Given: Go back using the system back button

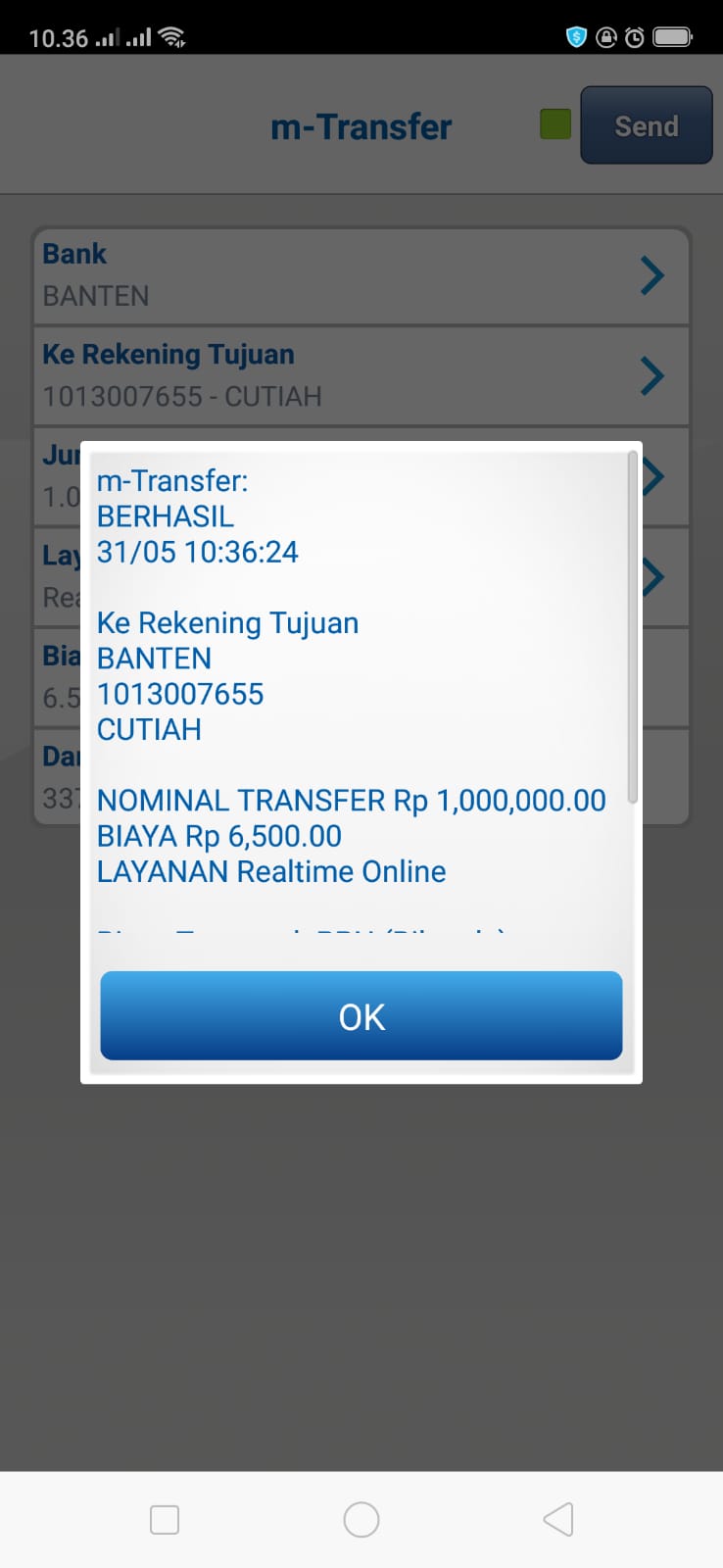Looking at the screenshot, I should click(557, 1520).
